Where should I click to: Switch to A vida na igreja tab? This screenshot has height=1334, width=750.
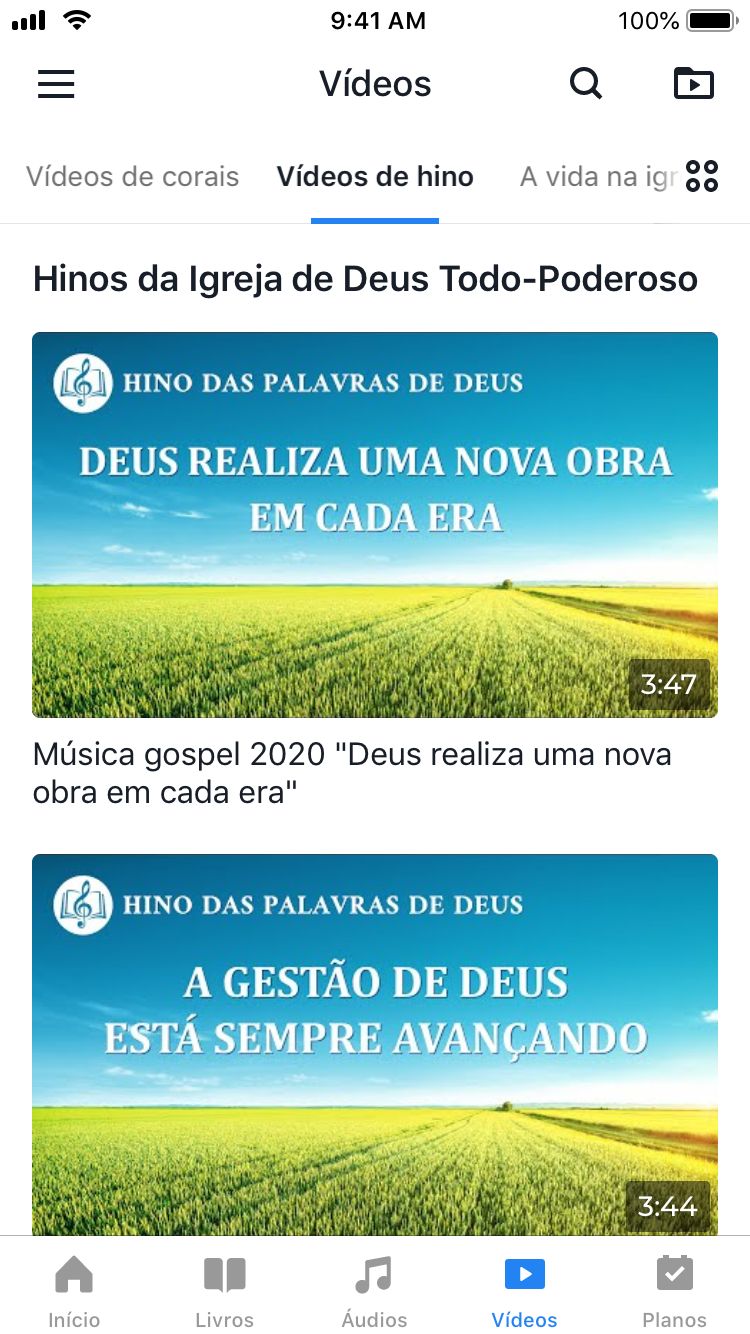point(597,177)
